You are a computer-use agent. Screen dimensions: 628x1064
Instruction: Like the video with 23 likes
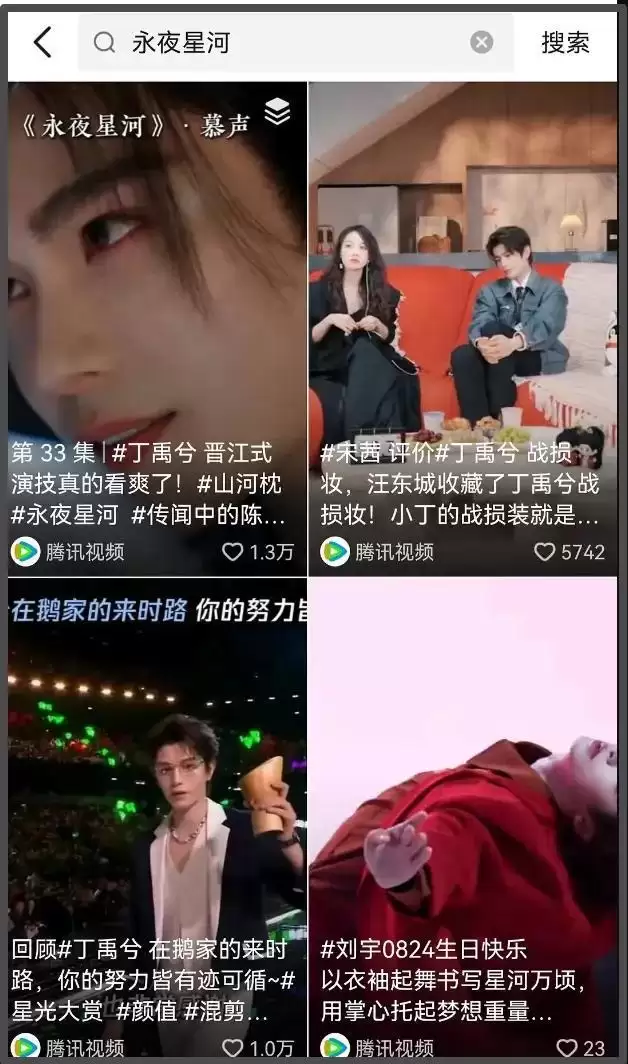567,1048
